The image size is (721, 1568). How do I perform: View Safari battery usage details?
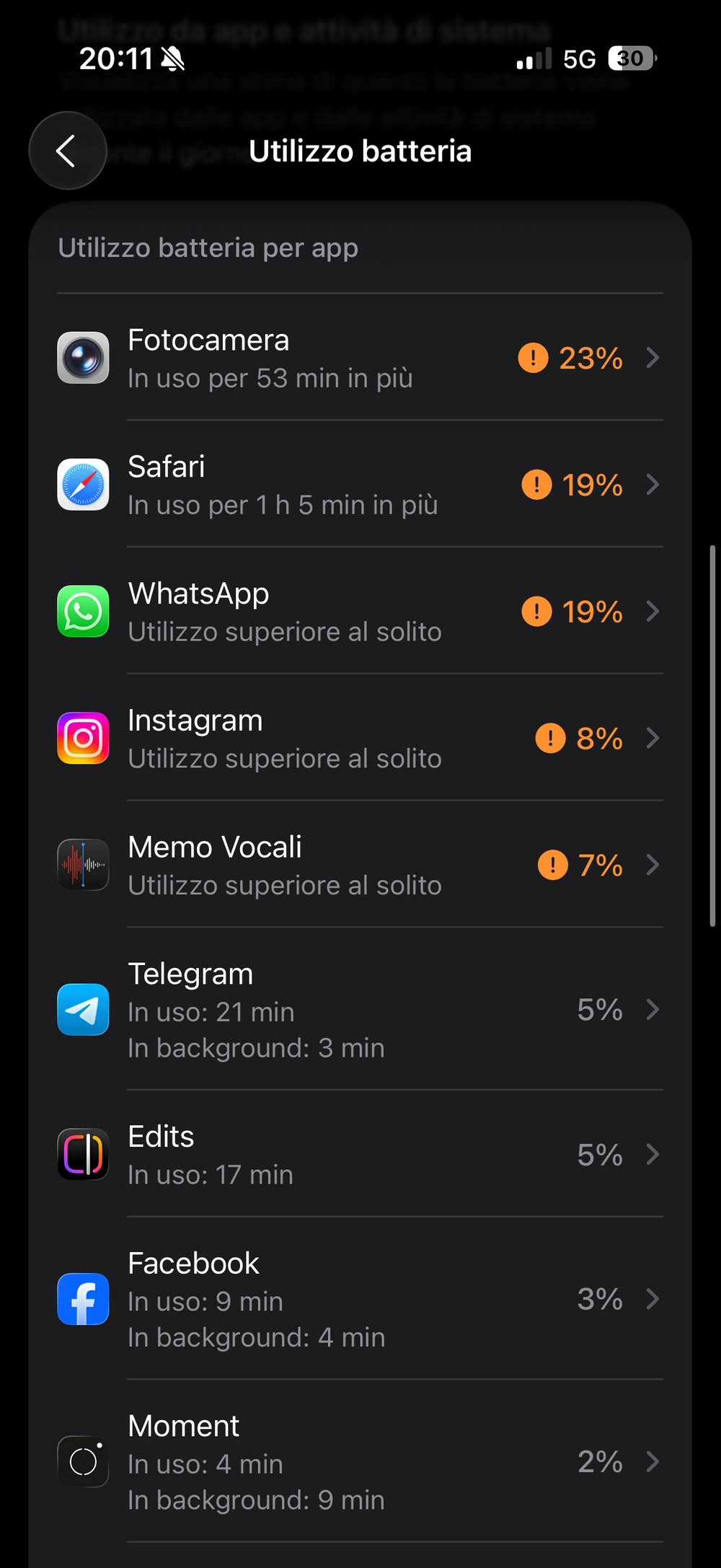coord(359,485)
